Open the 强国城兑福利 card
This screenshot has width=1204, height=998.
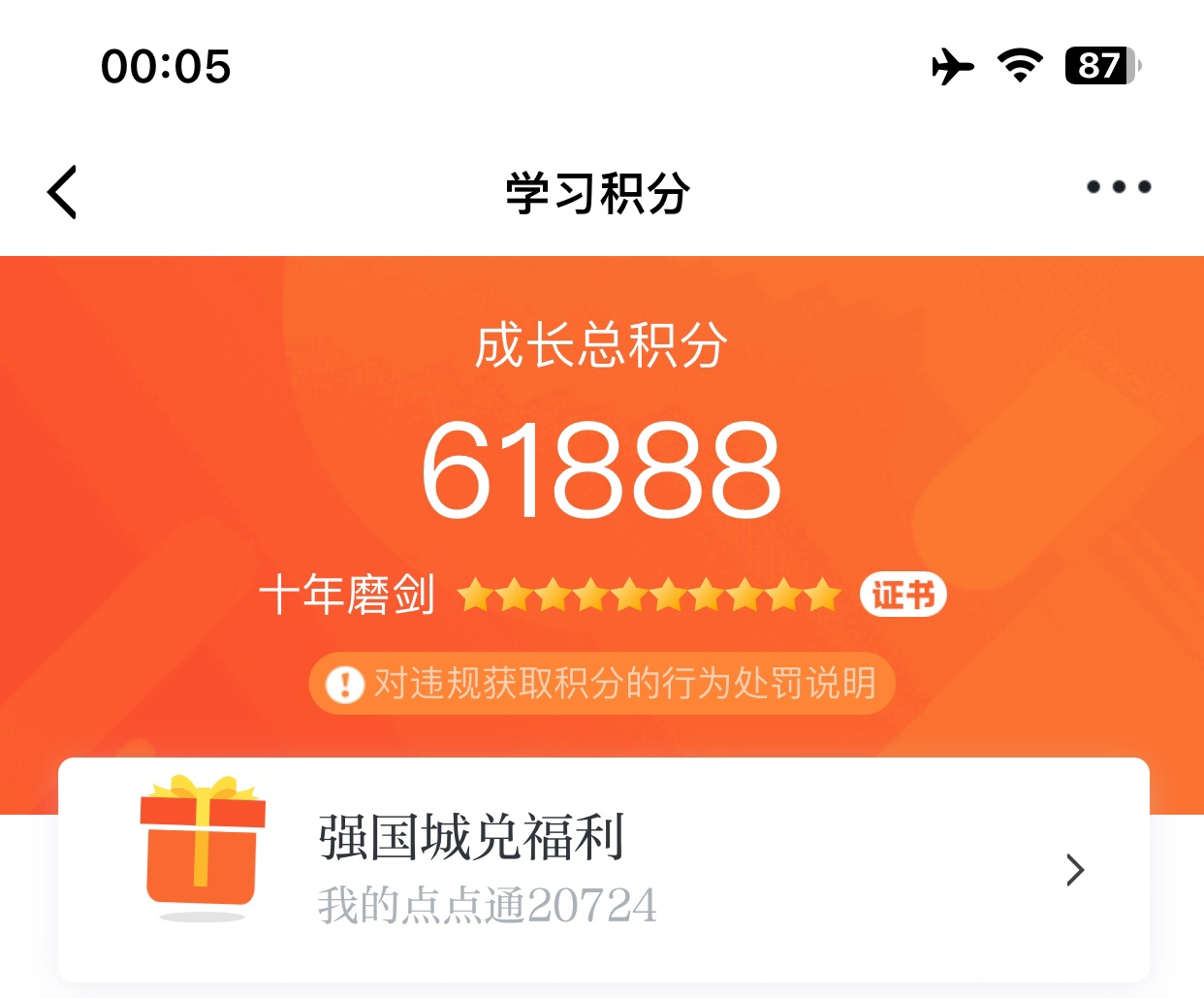coord(603,869)
